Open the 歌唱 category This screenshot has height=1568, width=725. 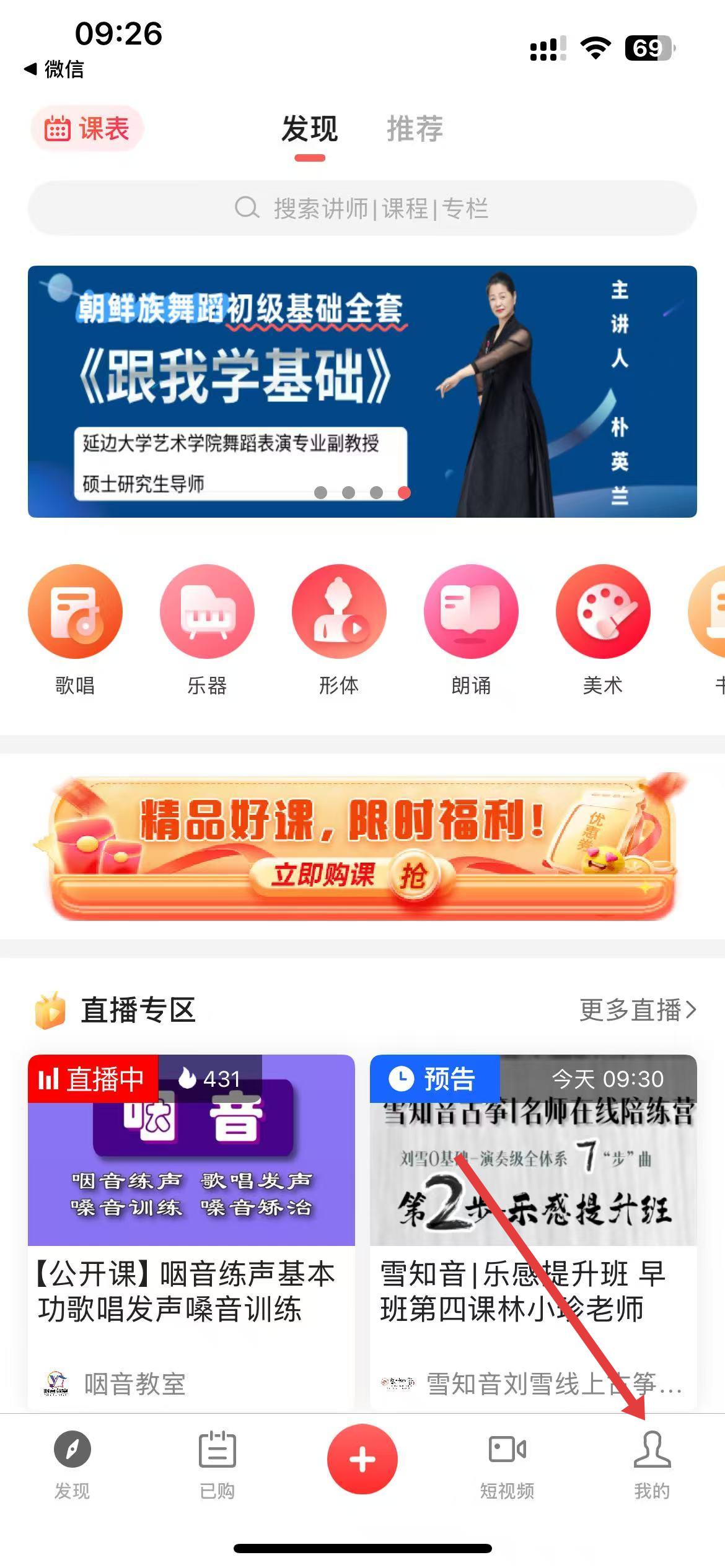75,629
